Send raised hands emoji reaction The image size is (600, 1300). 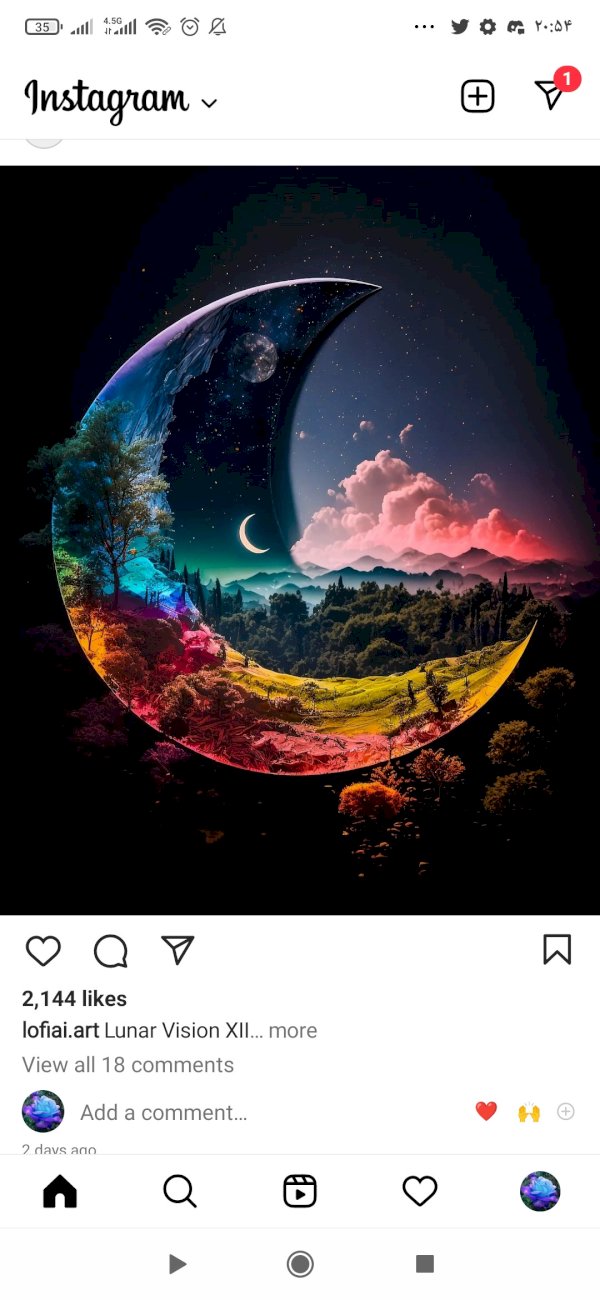529,1111
